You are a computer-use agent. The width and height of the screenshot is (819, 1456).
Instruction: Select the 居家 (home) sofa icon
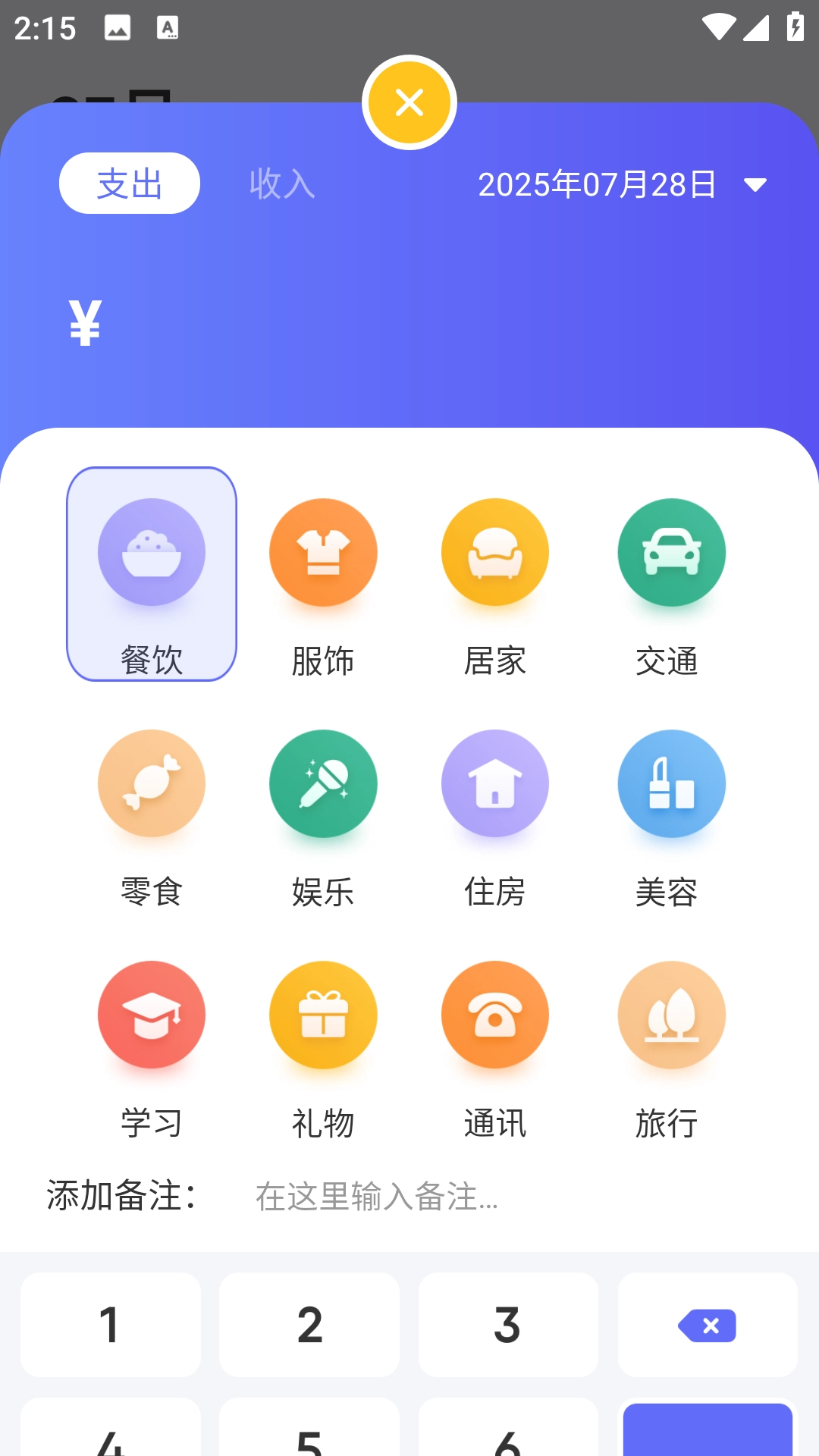[x=495, y=552]
